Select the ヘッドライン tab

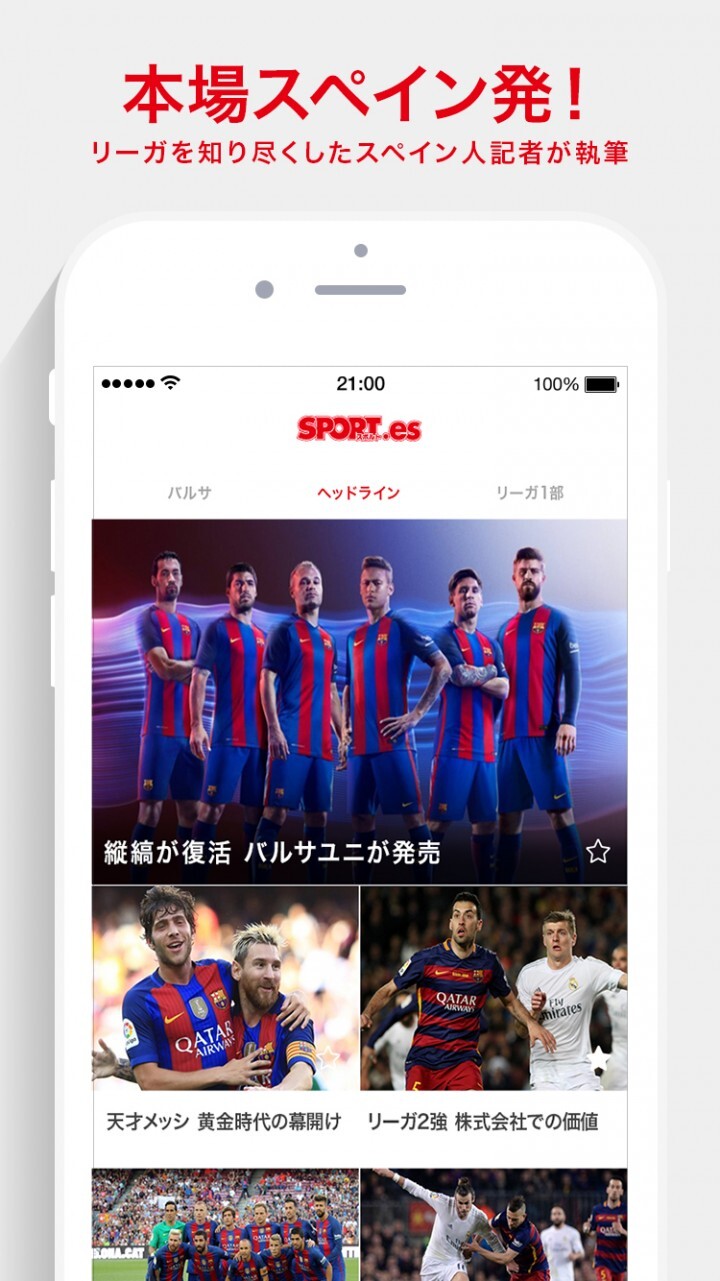(356, 490)
